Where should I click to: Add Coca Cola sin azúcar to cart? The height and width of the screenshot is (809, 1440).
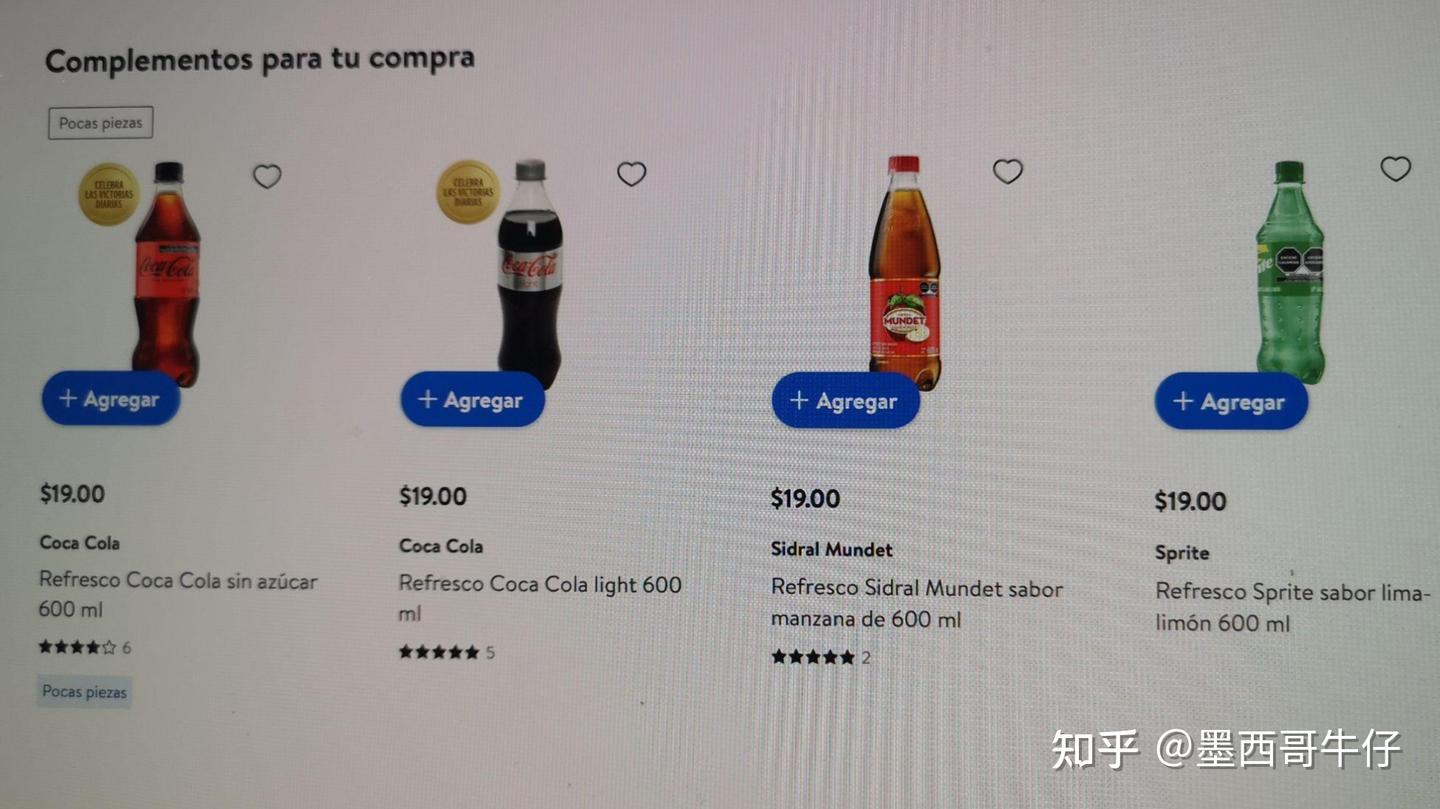(x=110, y=399)
